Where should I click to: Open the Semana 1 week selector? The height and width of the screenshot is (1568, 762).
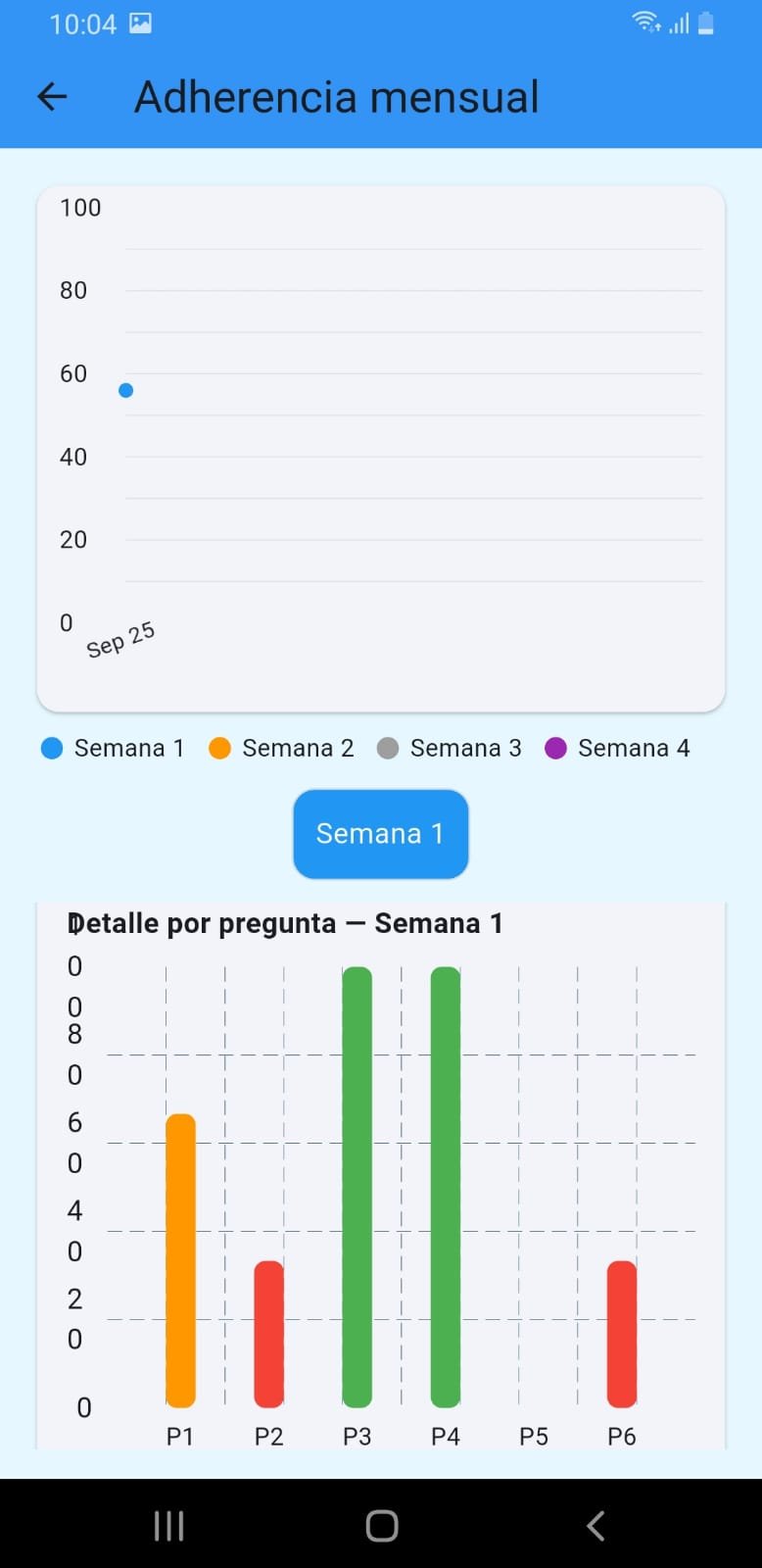380,833
